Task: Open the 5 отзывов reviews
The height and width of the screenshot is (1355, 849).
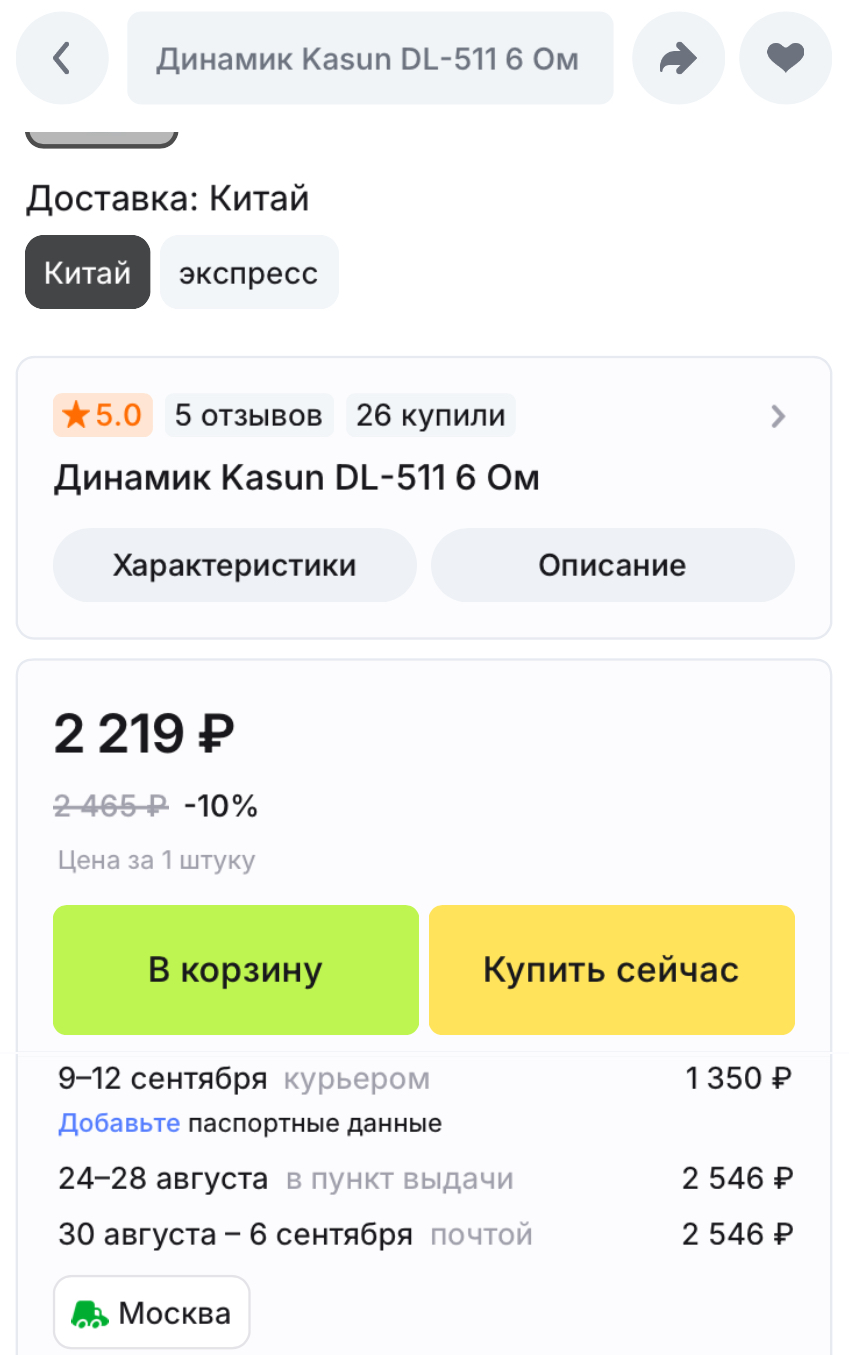Action: [x=248, y=415]
